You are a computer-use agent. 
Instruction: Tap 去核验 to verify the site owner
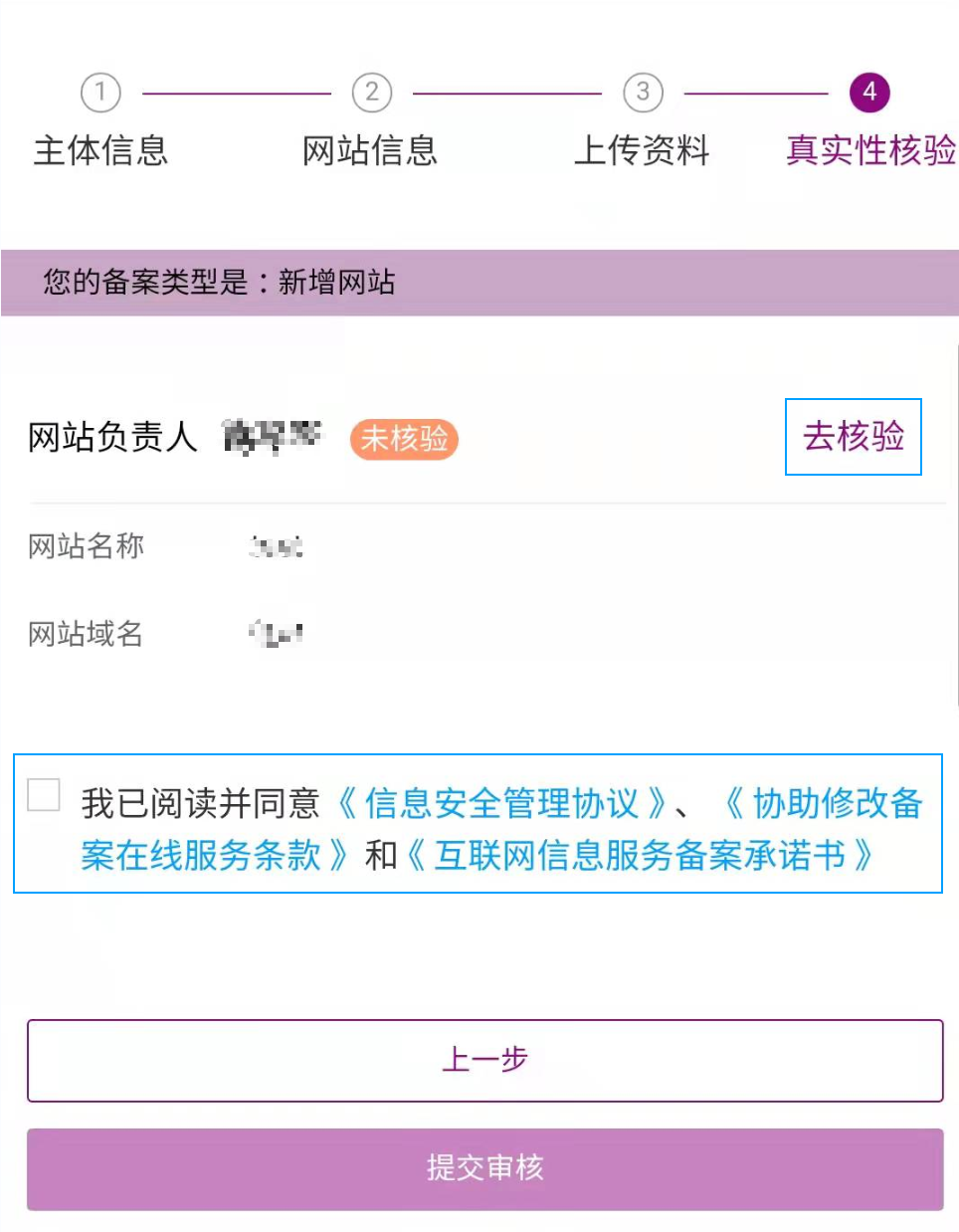[x=853, y=437]
